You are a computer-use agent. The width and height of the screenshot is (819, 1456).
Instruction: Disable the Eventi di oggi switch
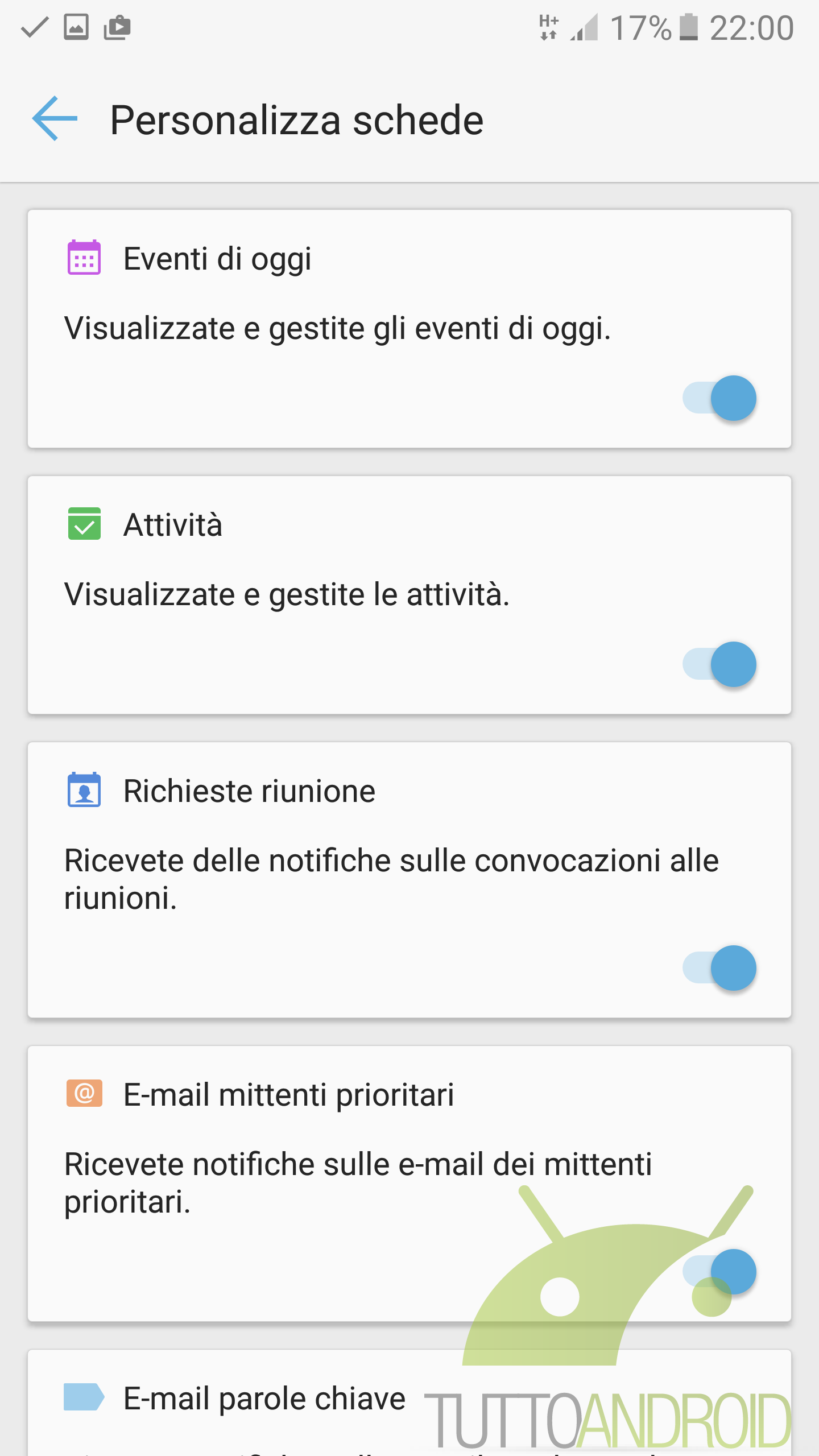click(x=719, y=398)
